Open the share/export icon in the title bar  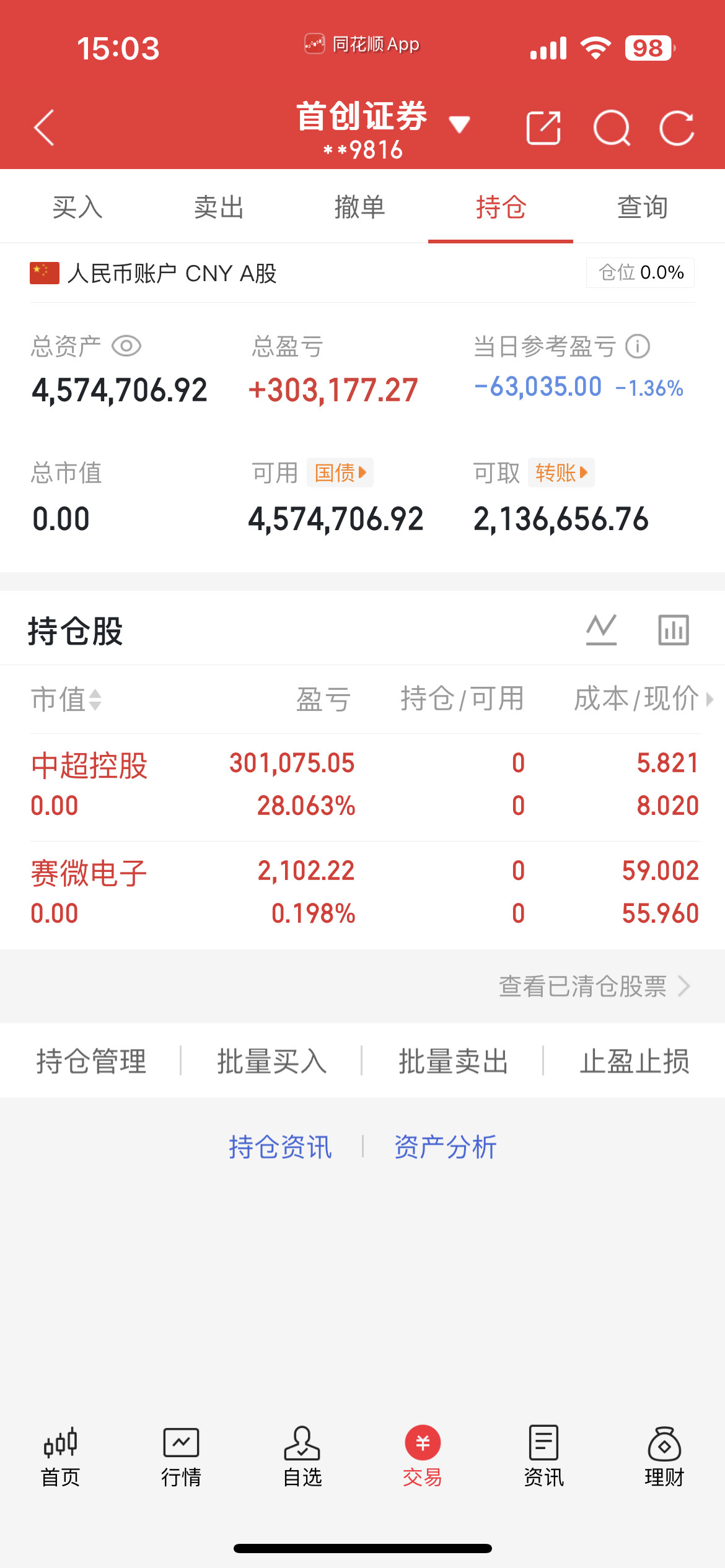click(544, 128)
